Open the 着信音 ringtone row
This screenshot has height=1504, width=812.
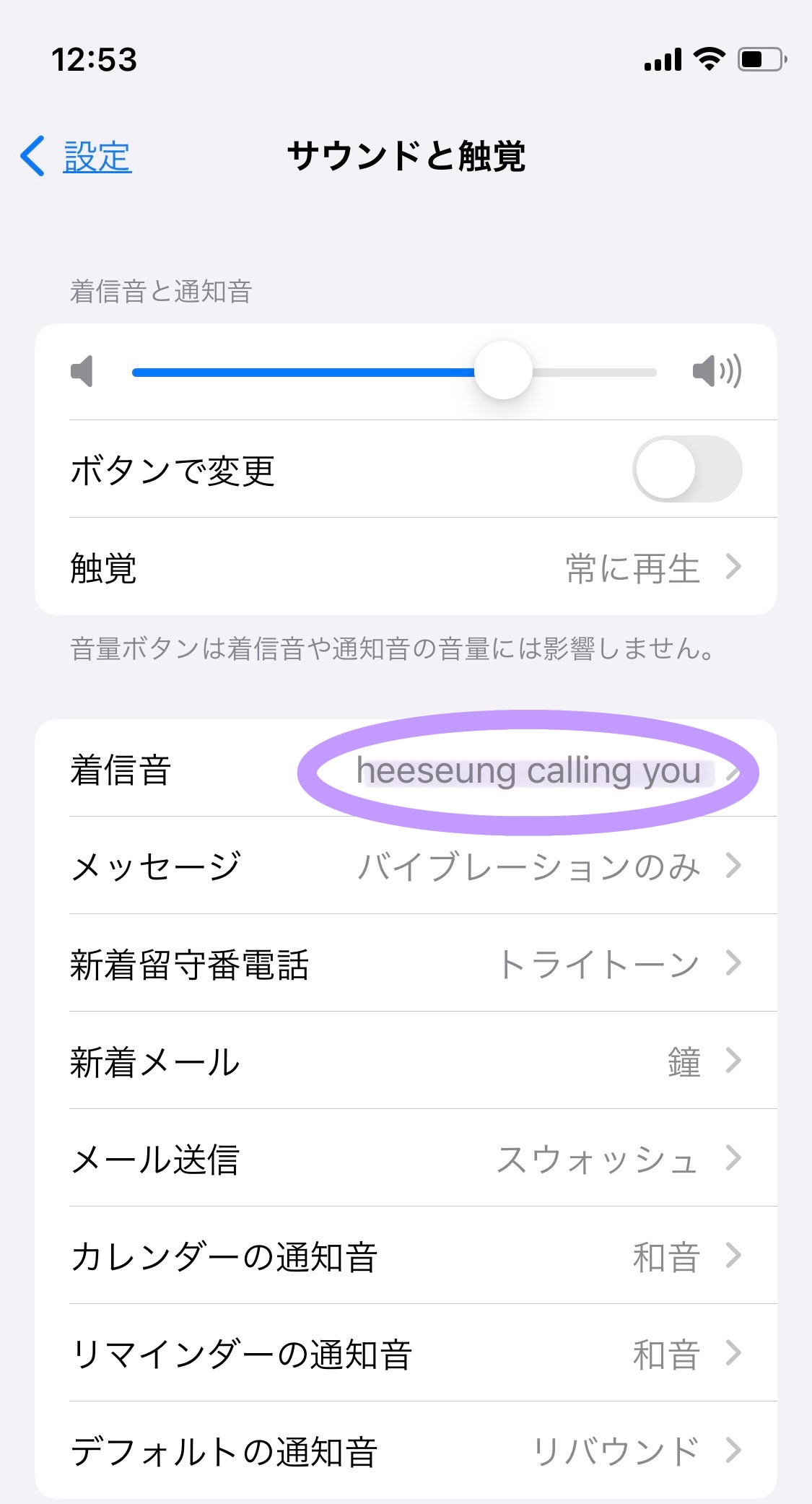coord(406,768)
